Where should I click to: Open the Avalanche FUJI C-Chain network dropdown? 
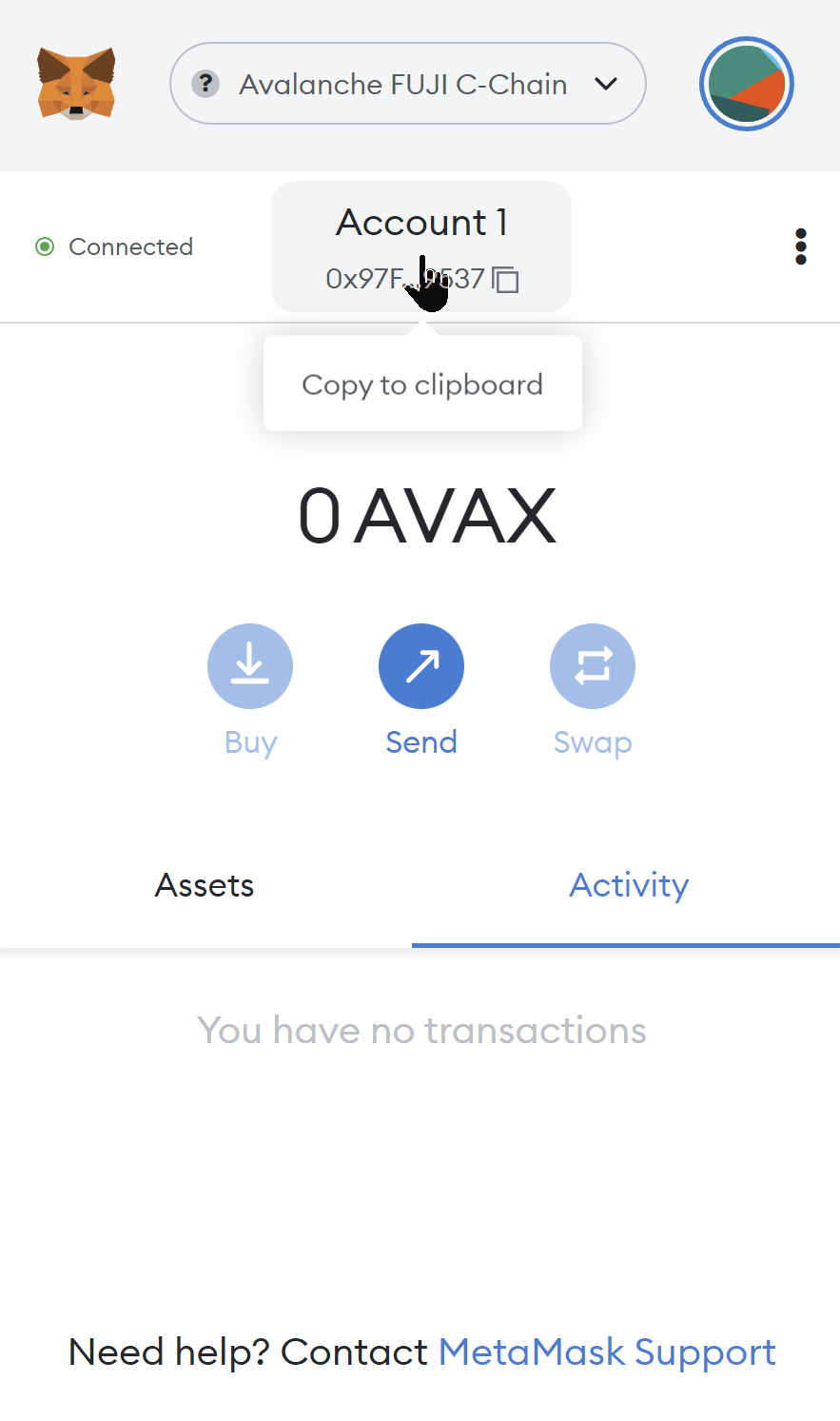click(x=408, y=84)
